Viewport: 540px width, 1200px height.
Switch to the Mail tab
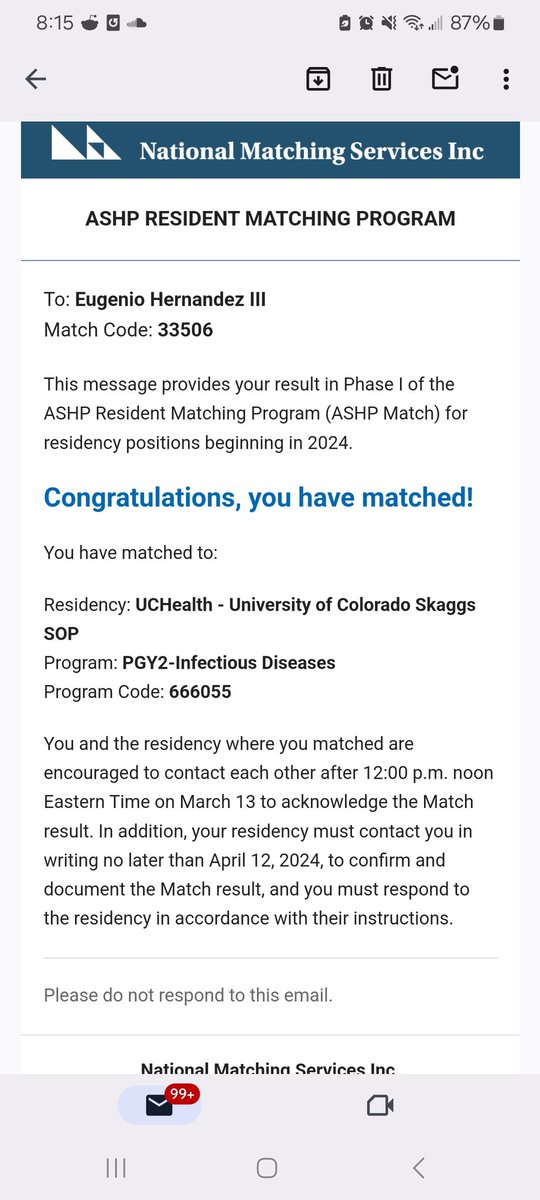click(x=160, y=1104)
